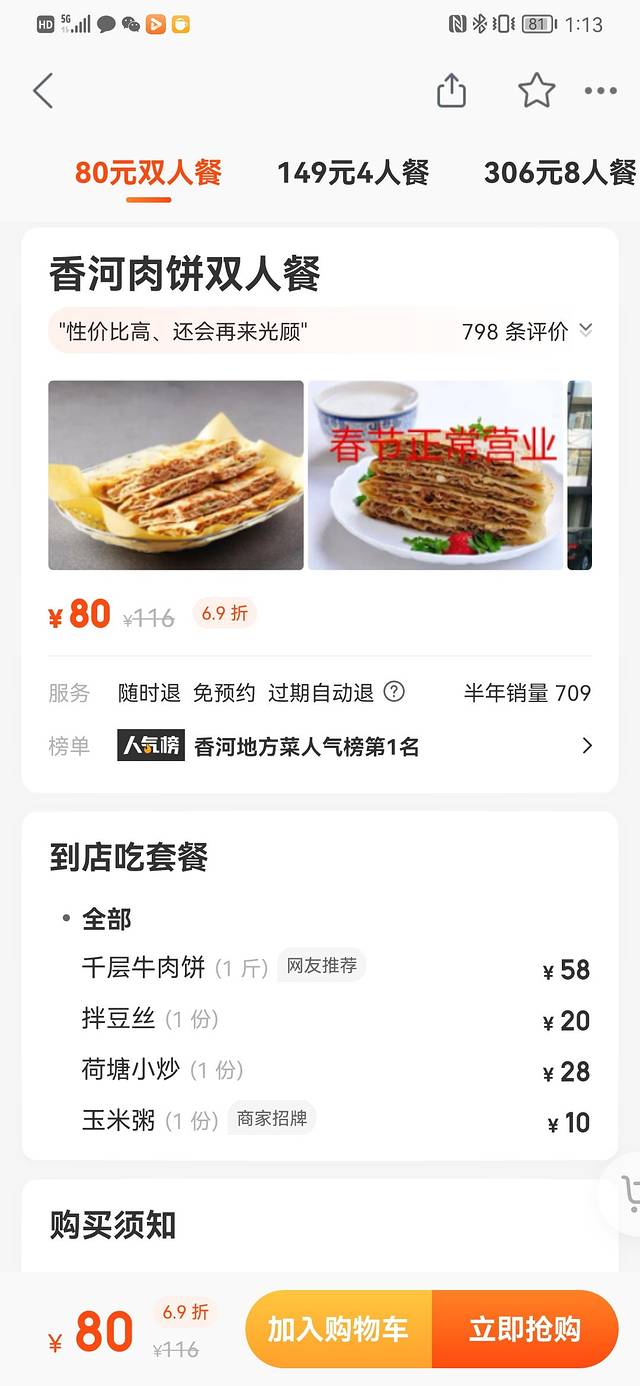This screenshot has height=1386, width=640.
Task: Open the photo labeled 春节正常营业
Action: click(436, 475)
